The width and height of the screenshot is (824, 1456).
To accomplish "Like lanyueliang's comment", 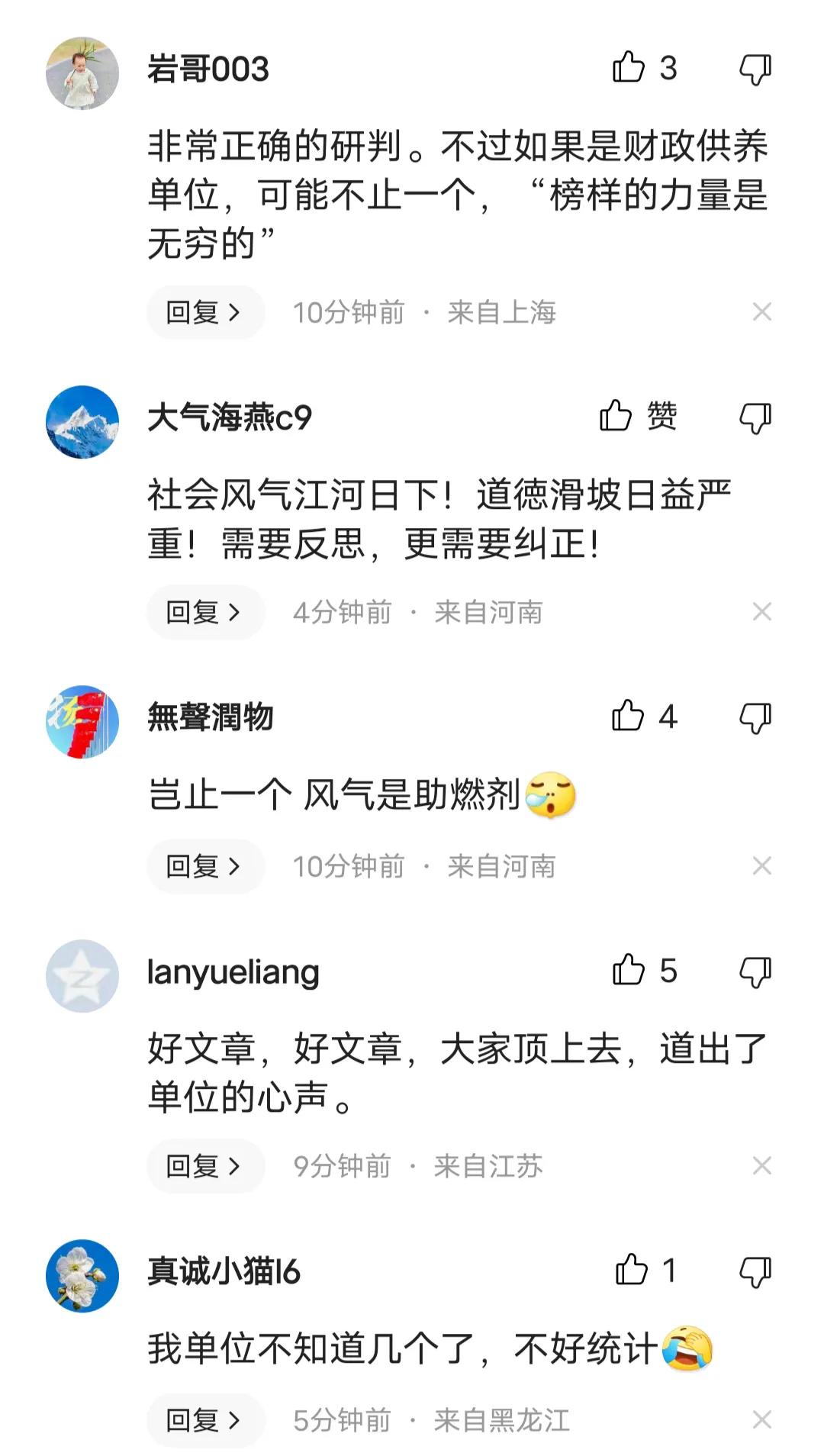I will click(629, 971).
